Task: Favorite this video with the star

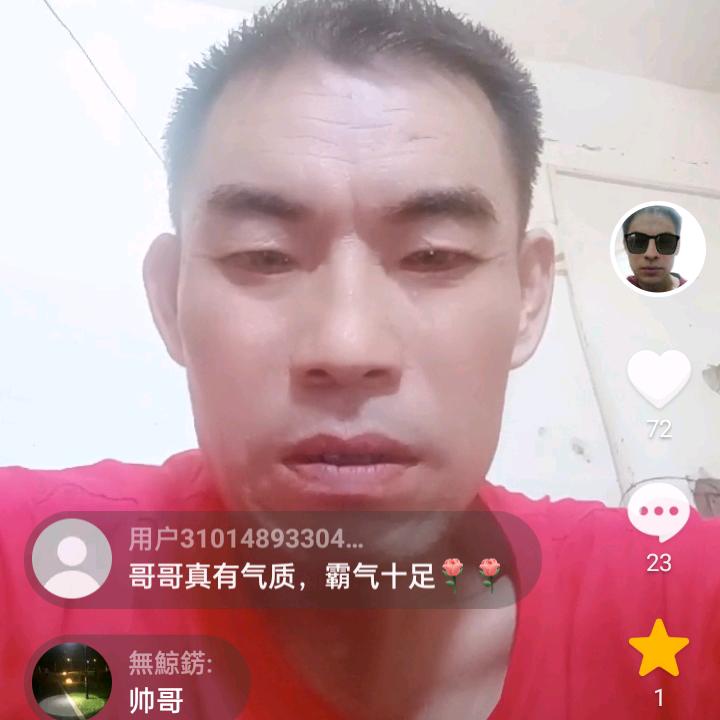Action: [658, 648]
